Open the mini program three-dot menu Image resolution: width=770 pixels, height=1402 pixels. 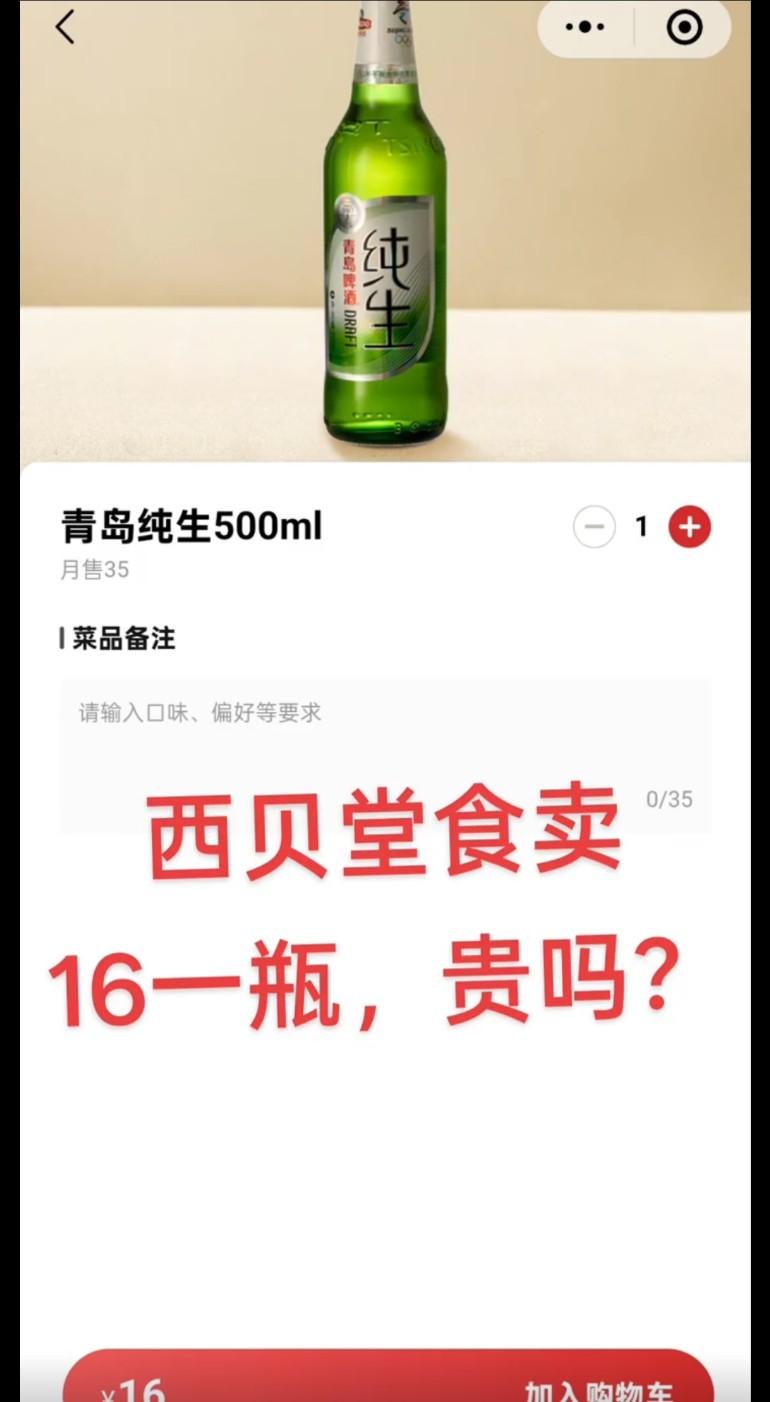[586, 27]
